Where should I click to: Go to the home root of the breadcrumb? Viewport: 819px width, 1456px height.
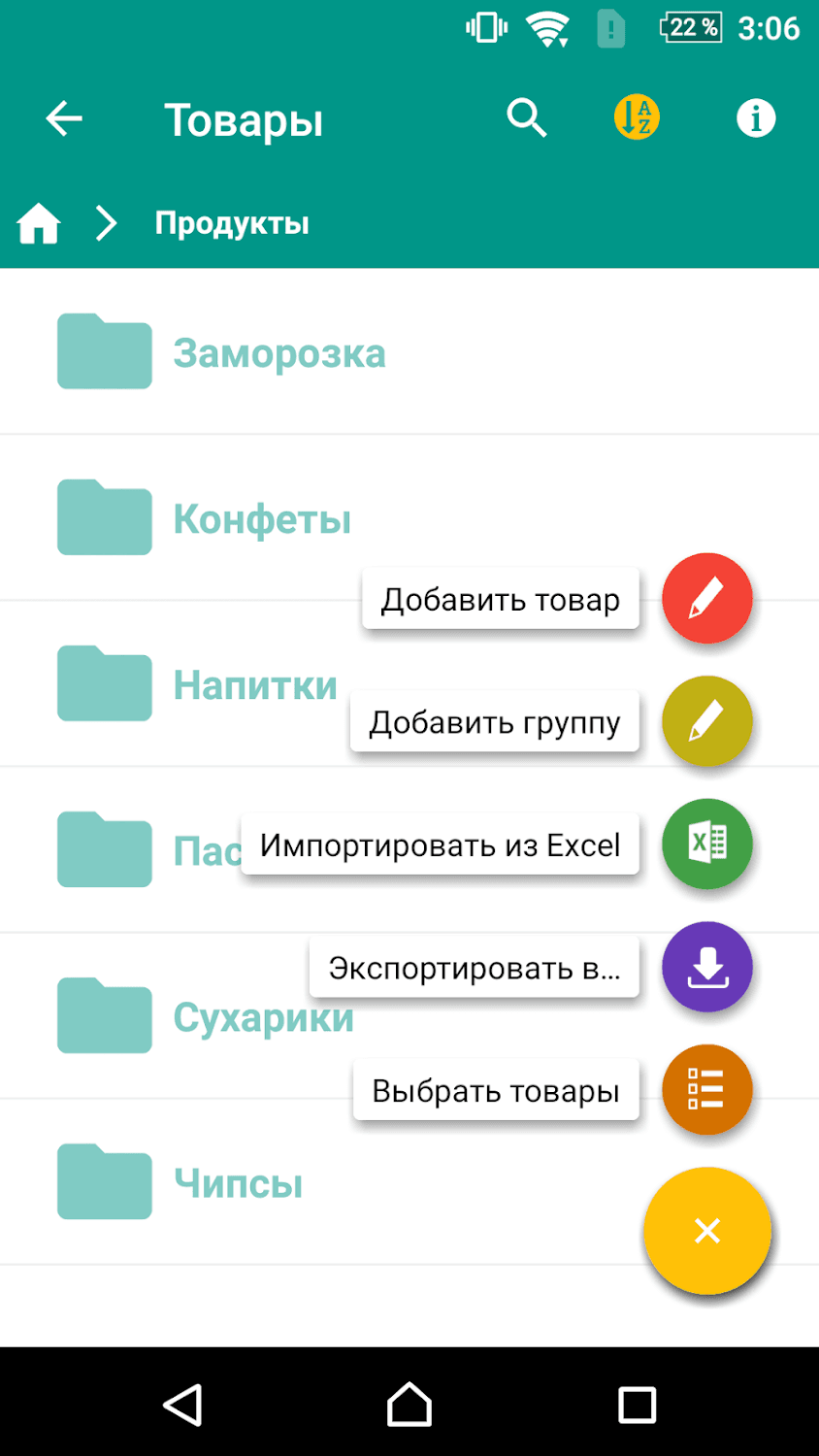click(x=39, y=223)
